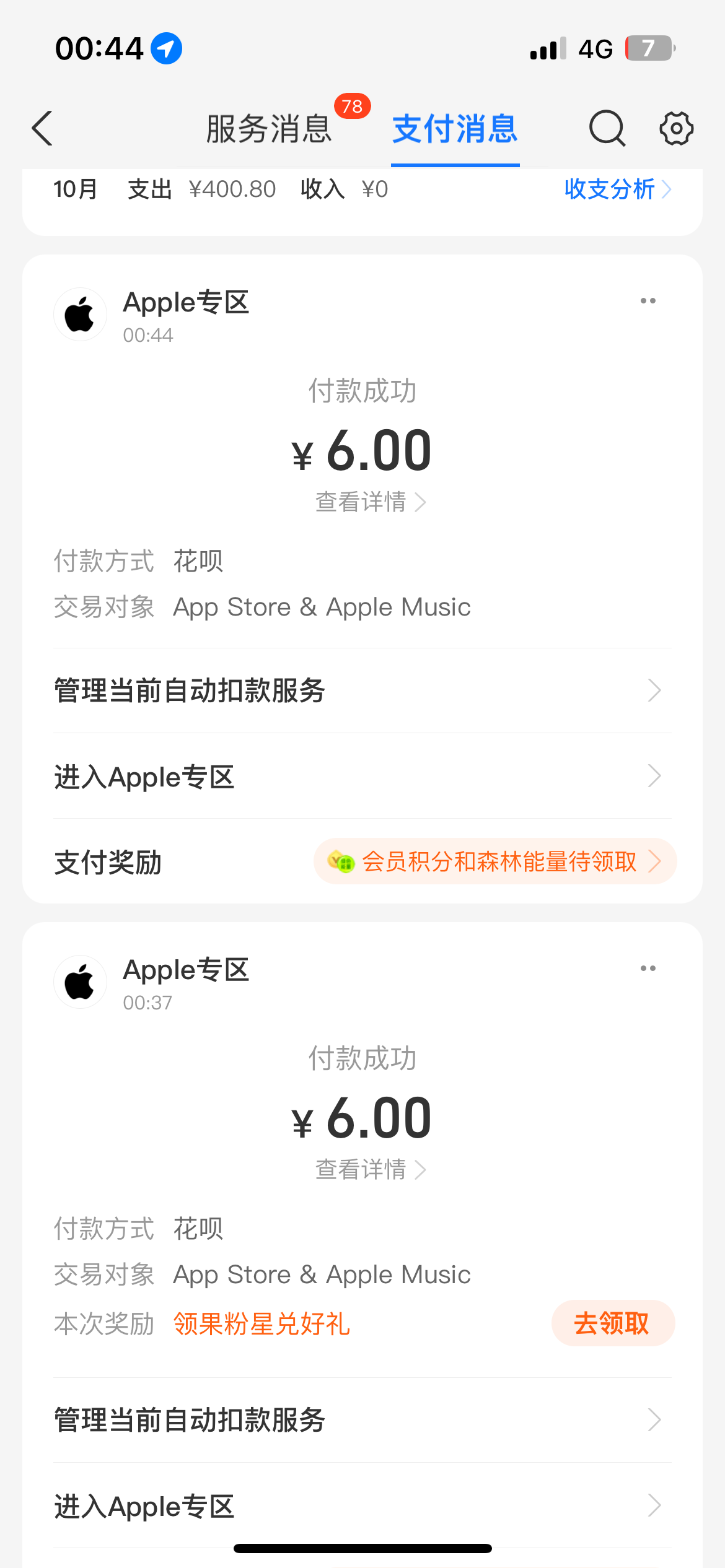Switch to the 服务消息 tab
The height and width of the screenshot is (1568, 725).
[269, 129]
